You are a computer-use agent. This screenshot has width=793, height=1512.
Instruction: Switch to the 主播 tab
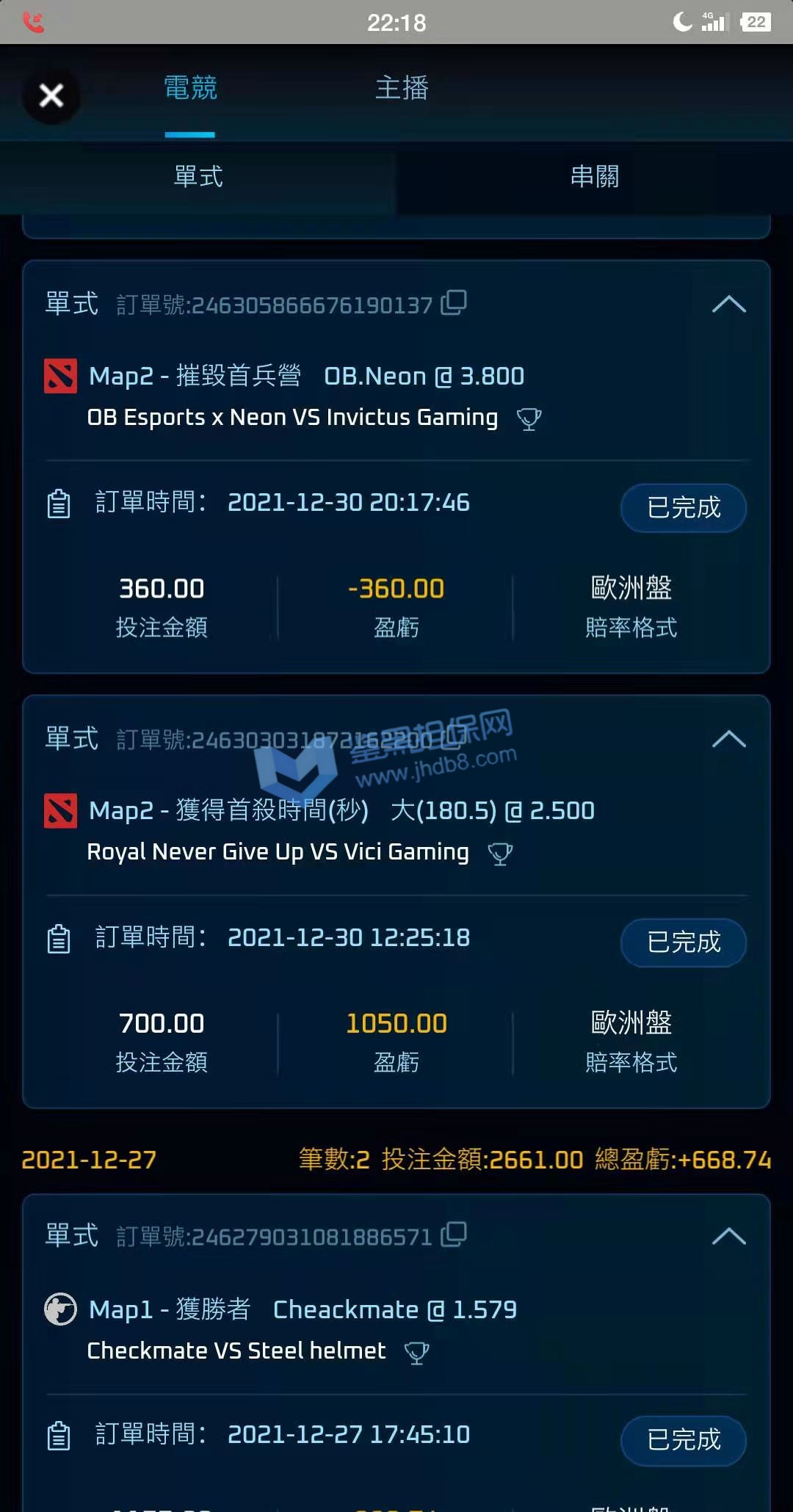(402, 89)
